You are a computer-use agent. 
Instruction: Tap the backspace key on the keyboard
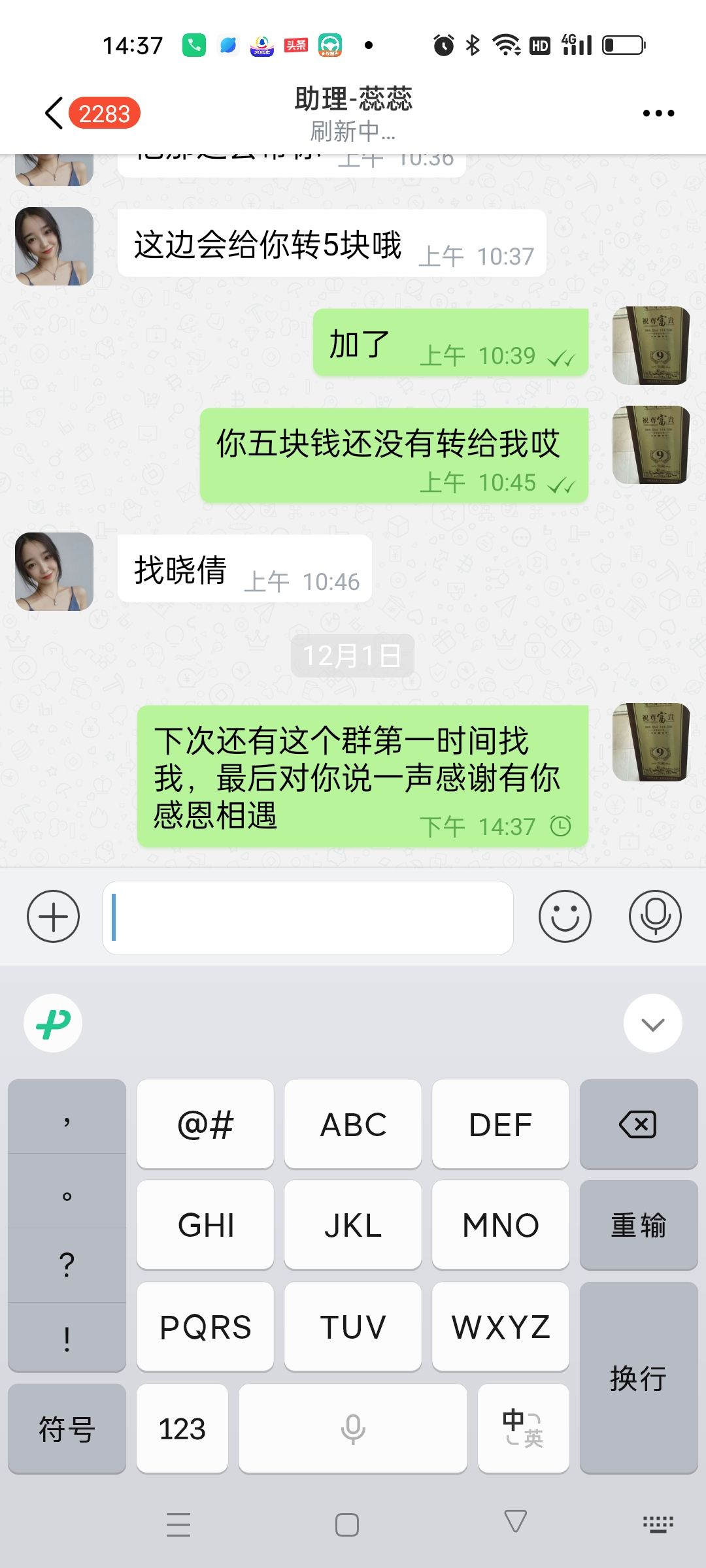(638, 1124)
